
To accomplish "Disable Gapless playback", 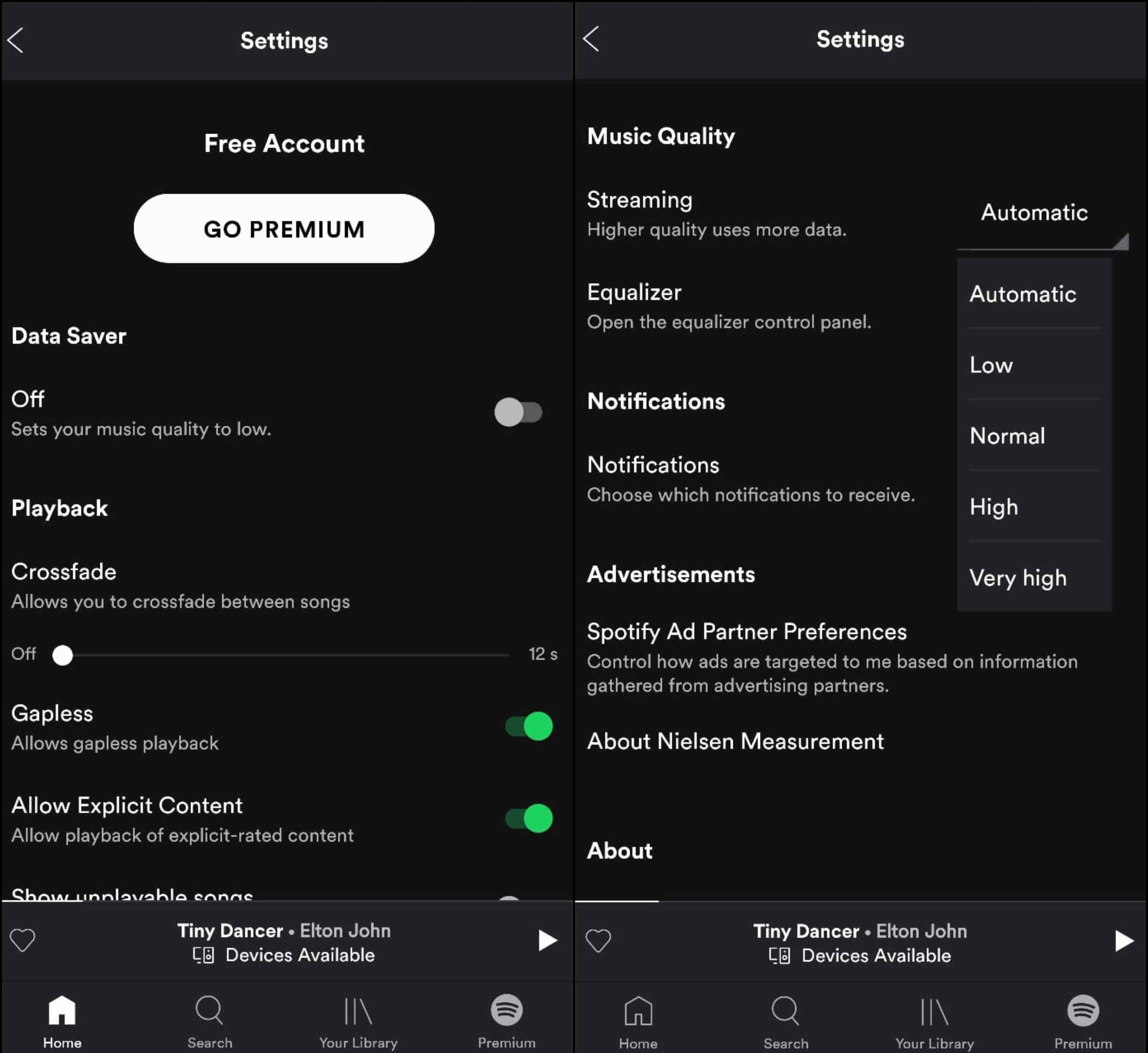I will point(529,726).
